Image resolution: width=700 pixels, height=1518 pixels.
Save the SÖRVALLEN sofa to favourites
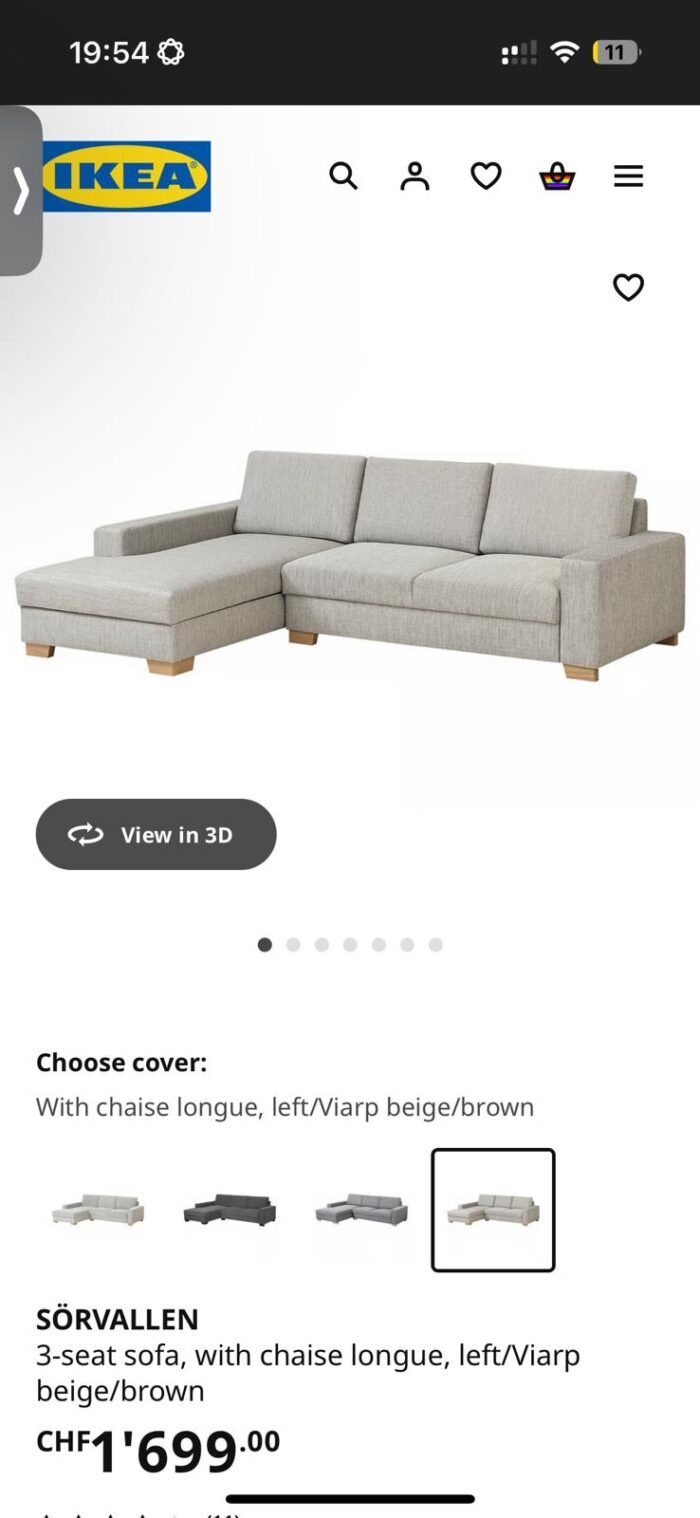[x=628, y=288]
